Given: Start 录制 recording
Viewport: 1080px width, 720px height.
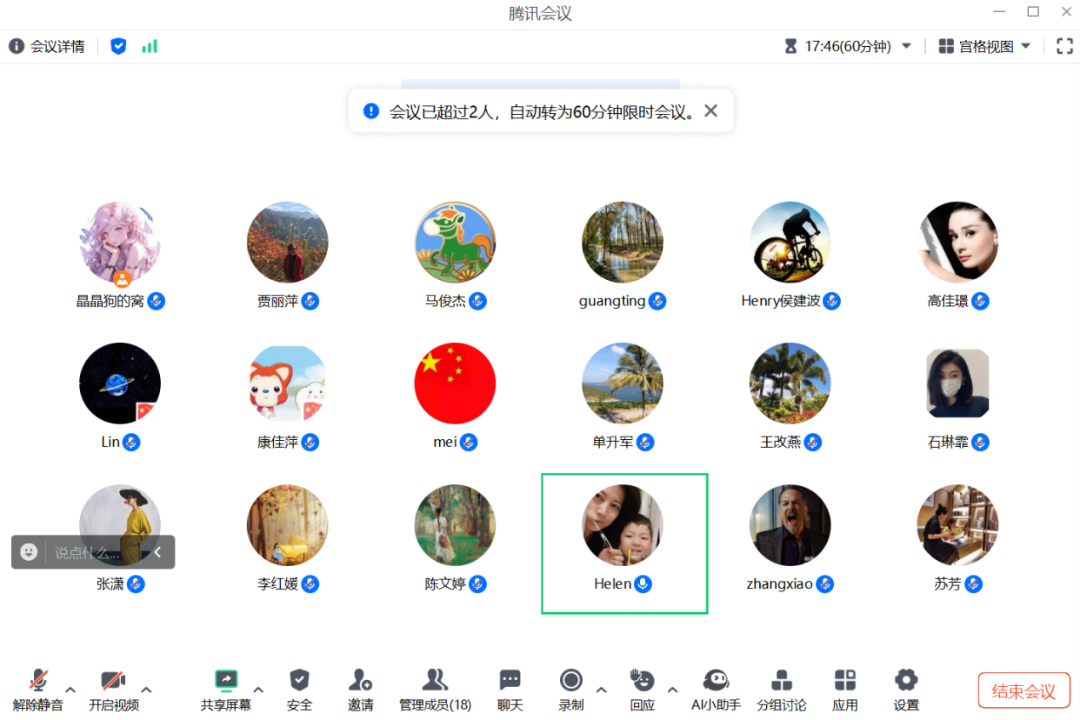Looking at the screenshot, I should (571, 688).
